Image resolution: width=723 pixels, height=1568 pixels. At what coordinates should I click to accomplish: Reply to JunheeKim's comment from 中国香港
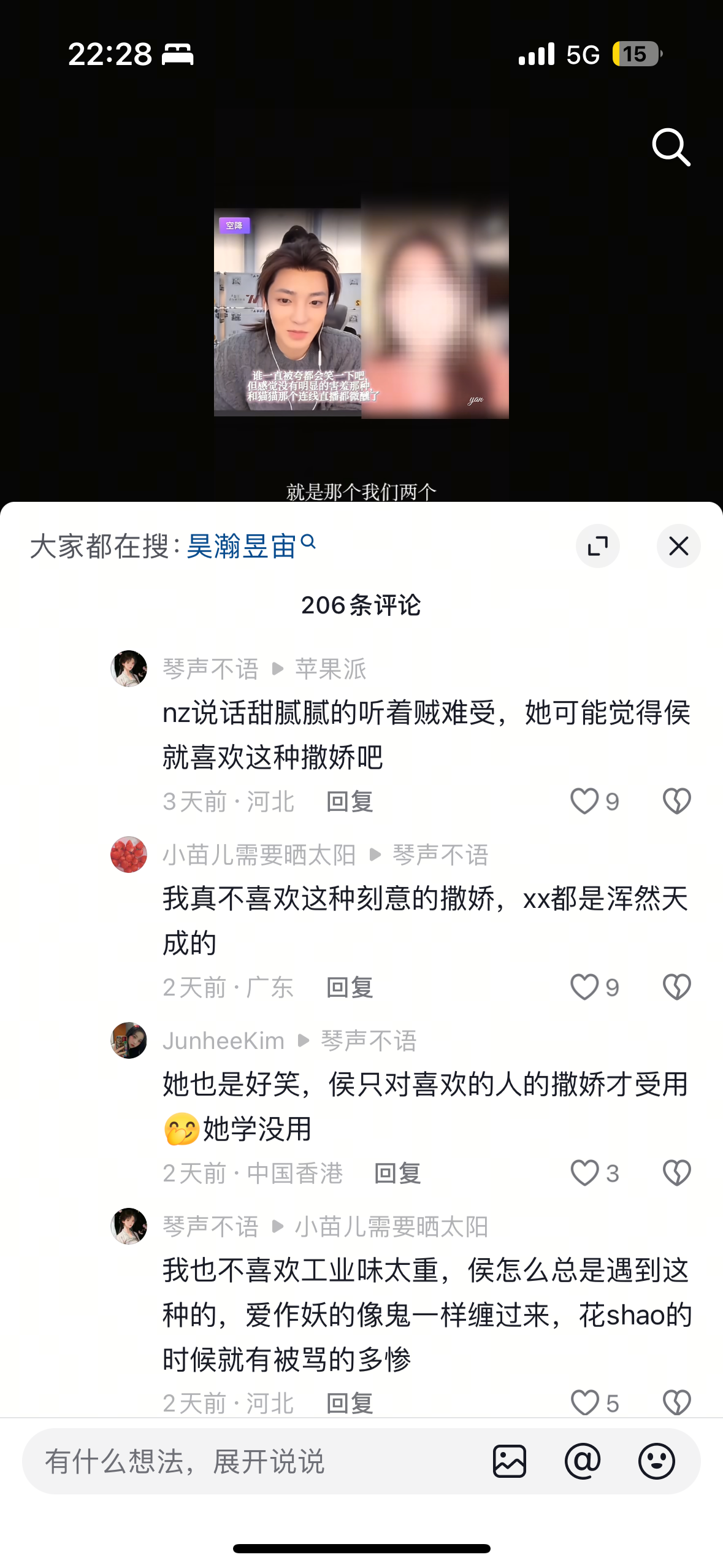pyautogui.click(x=397, y=1173)
